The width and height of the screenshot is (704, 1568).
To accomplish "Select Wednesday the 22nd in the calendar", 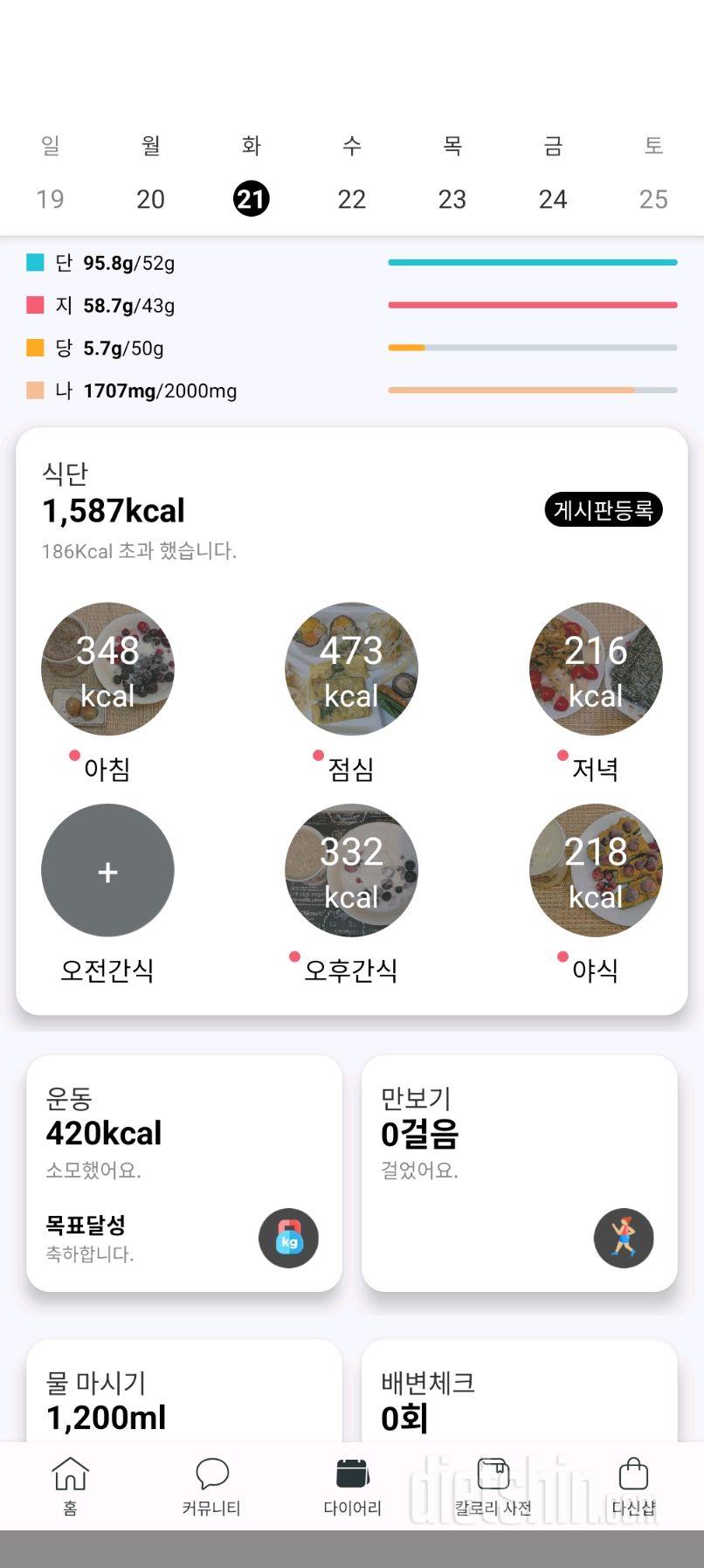I will point(351,199).
